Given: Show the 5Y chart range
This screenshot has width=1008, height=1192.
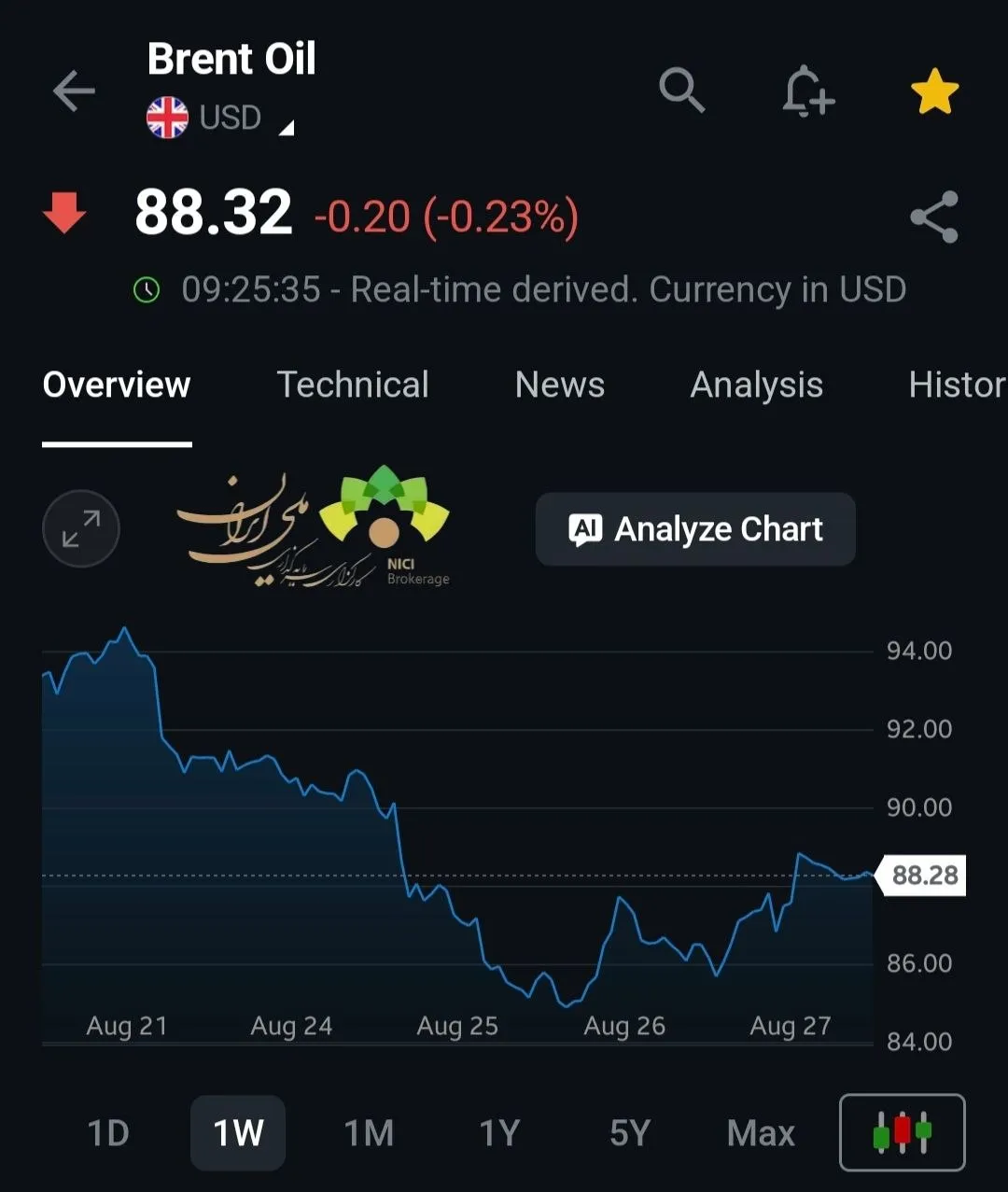Looking at the screenshot, I should pos(630,1133).
